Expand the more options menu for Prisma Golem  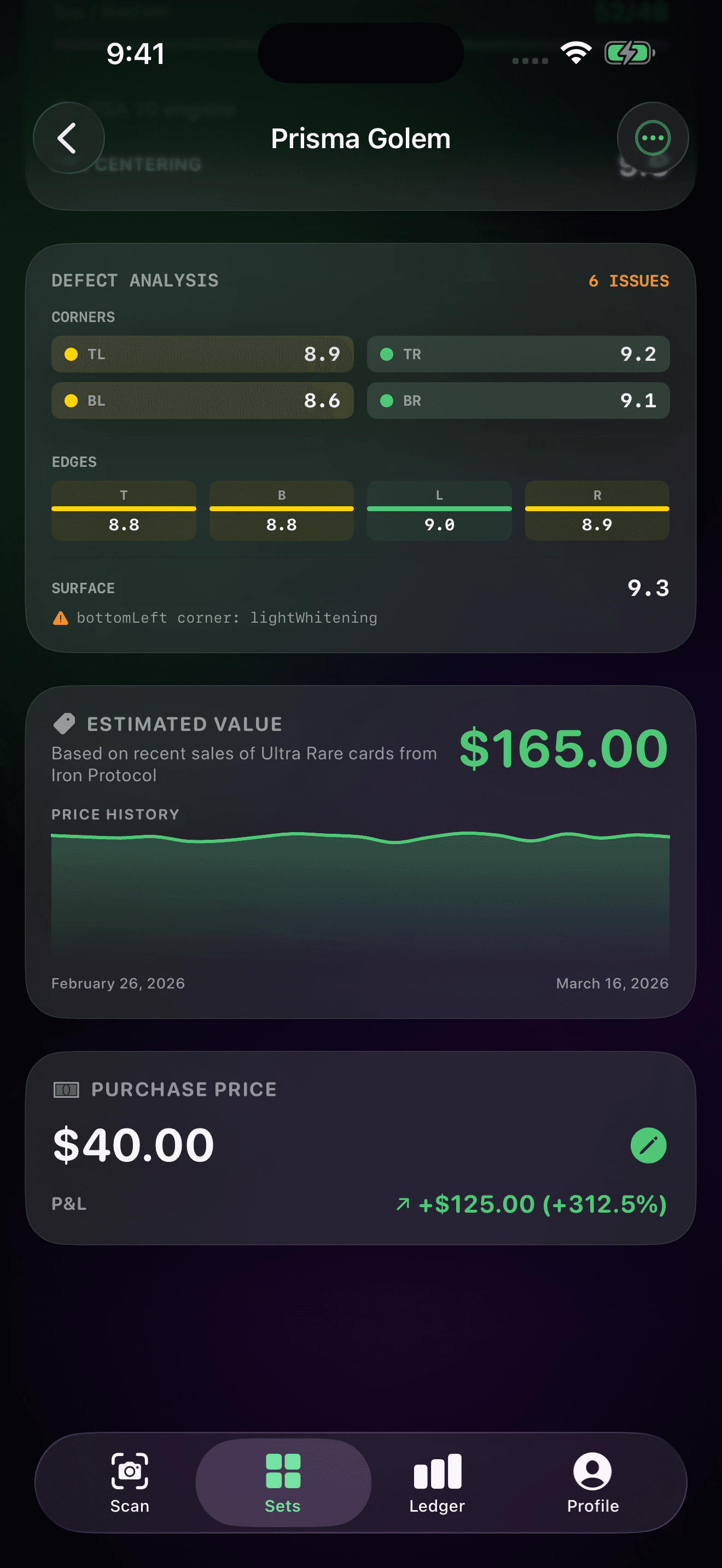click(652, 138)
